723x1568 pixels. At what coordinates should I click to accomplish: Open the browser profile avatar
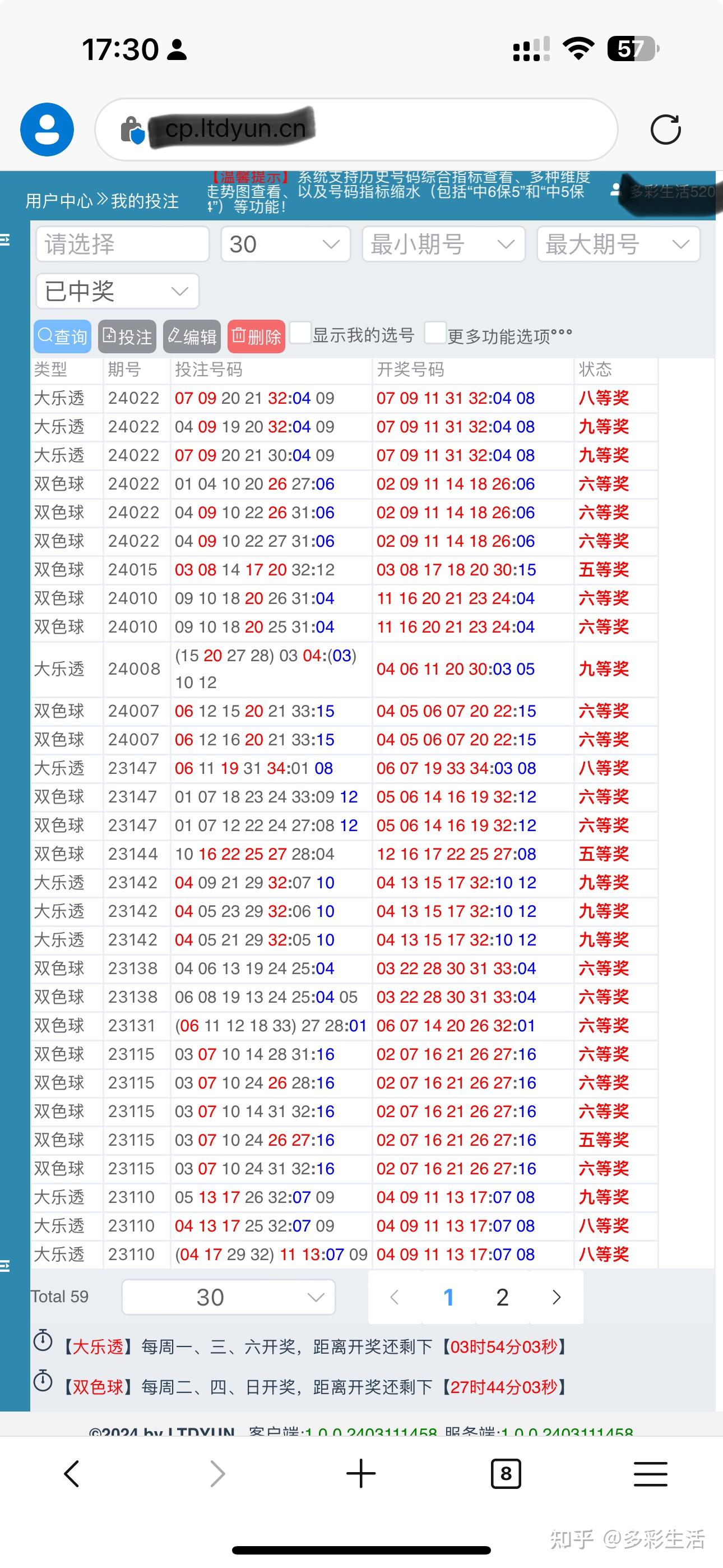[47, 130]
